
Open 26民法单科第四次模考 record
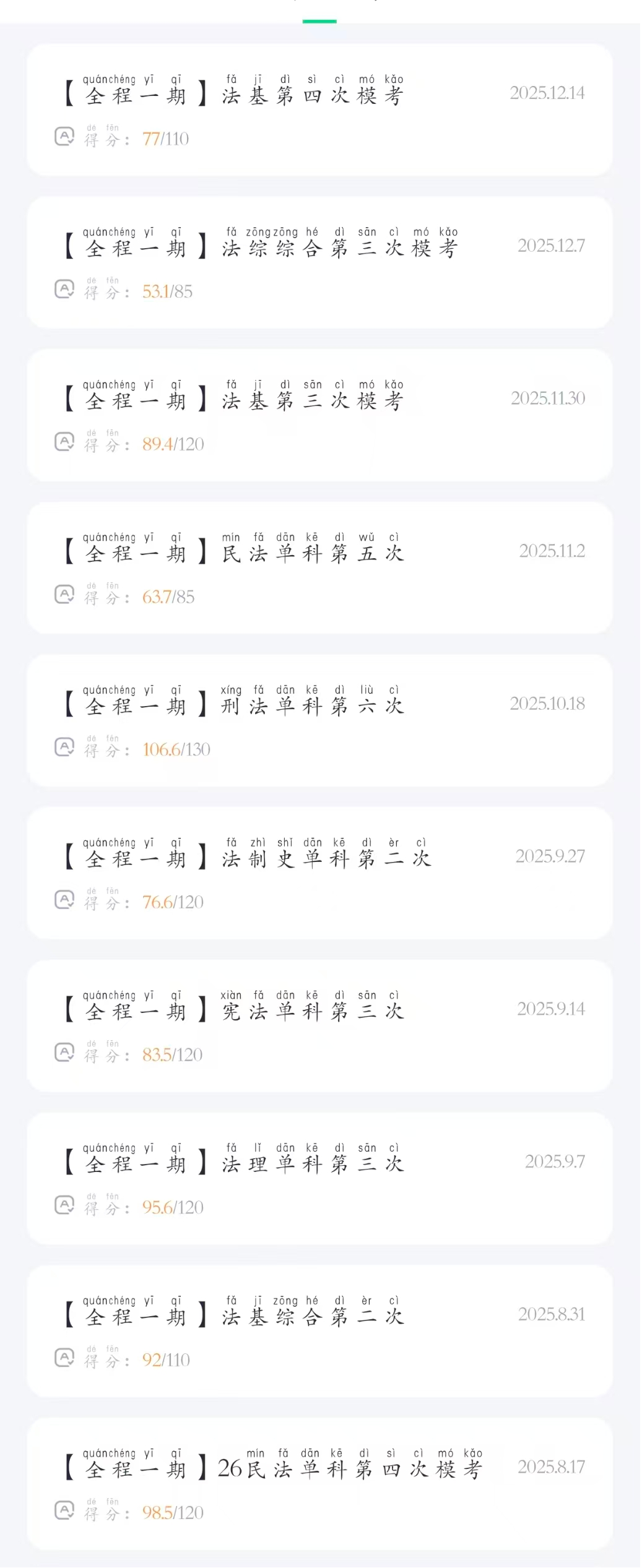319,1484
